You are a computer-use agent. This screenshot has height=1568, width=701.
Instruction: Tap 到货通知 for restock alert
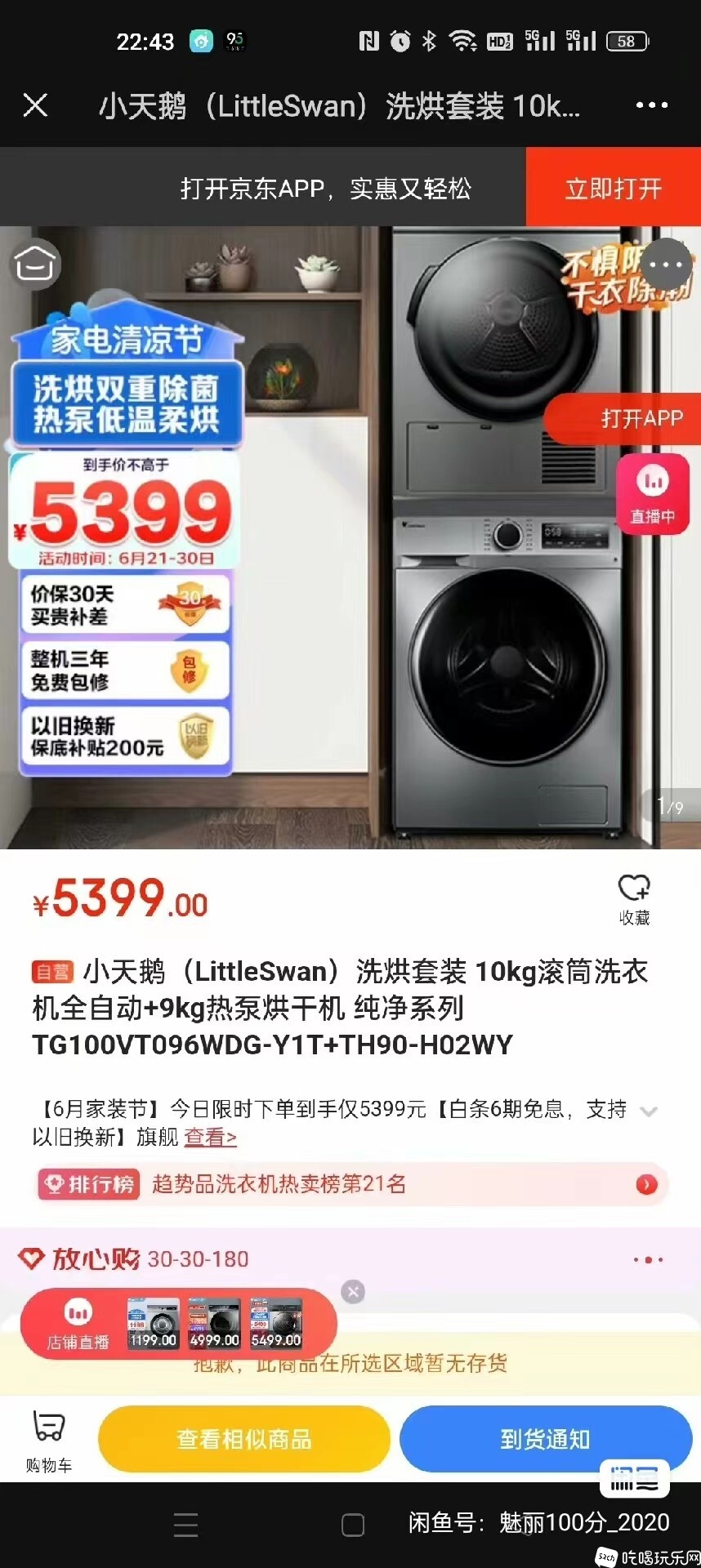545,1439
